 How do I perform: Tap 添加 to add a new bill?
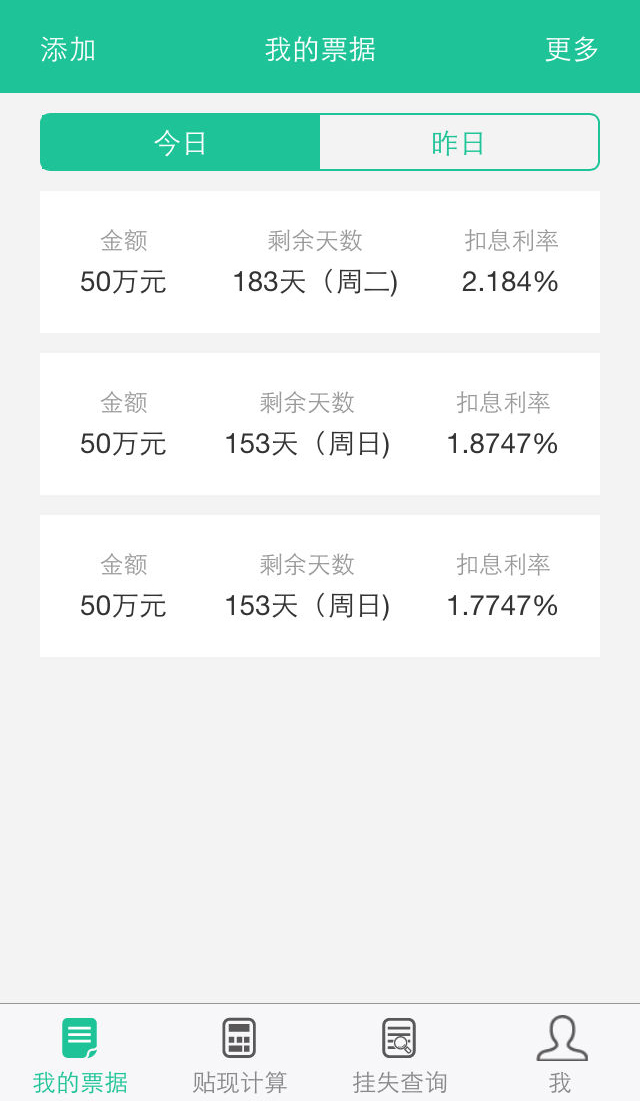click(x=68, y=49)
